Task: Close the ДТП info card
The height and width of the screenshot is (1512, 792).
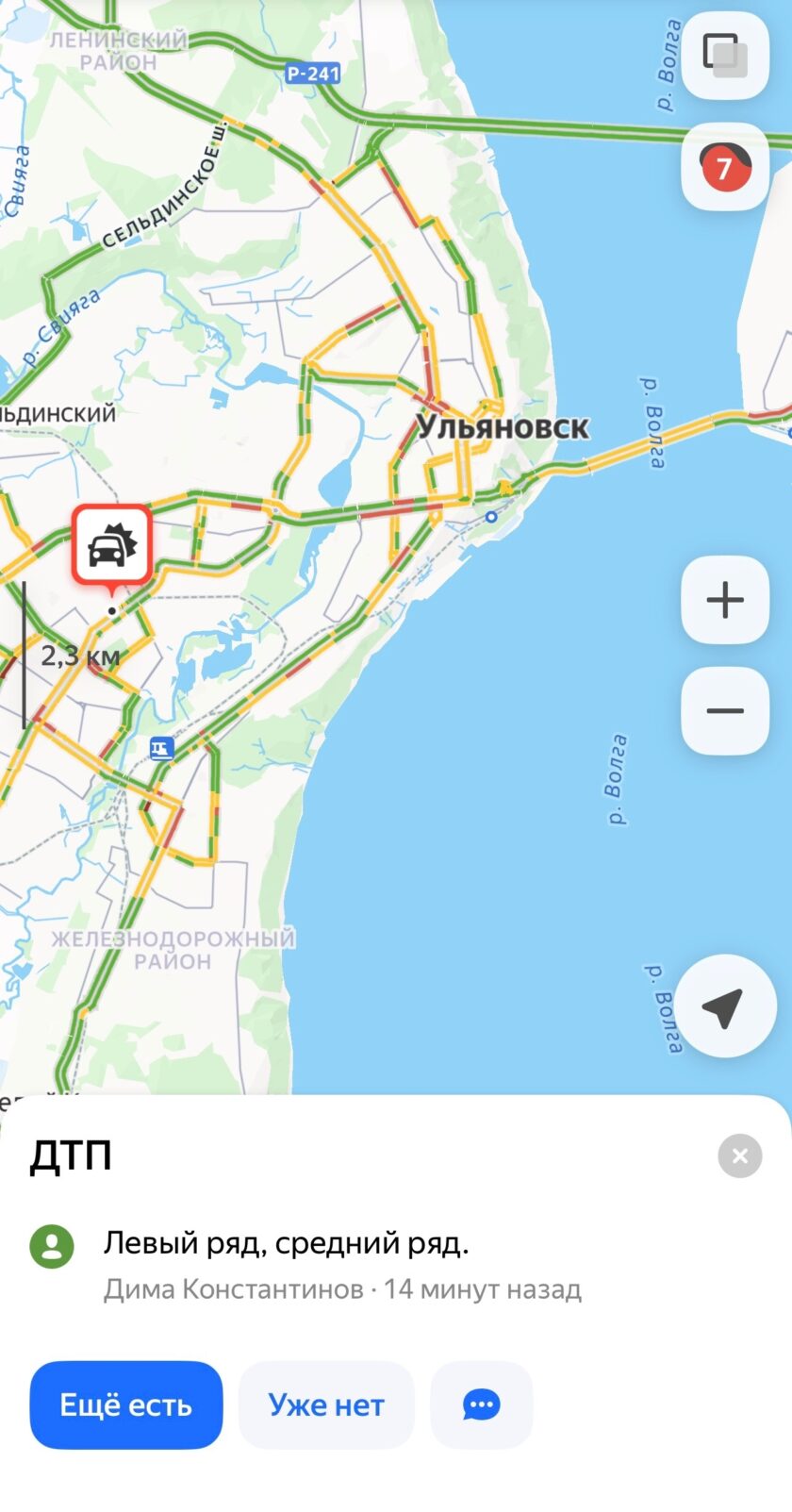Action: coord(739,1155)
